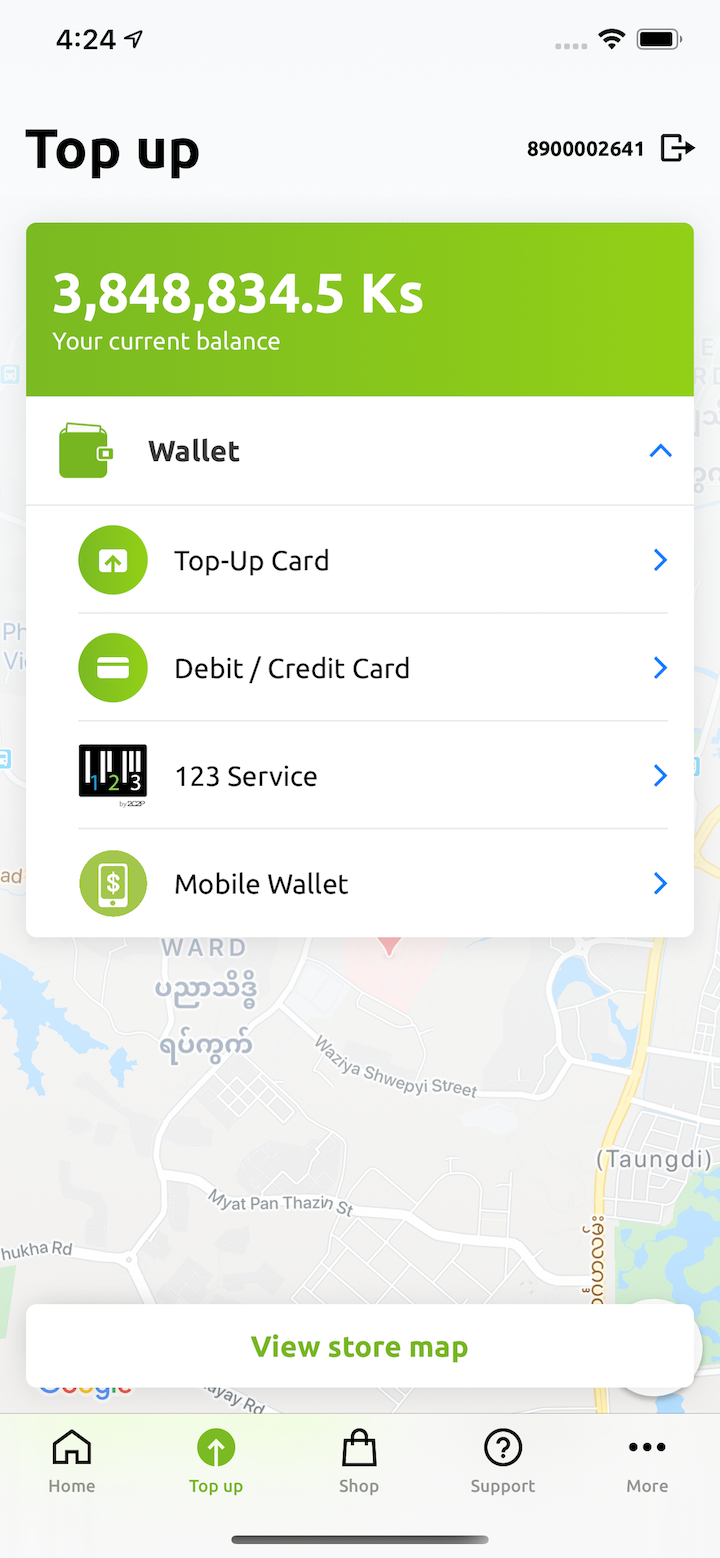Open the More tab
Viewport: 720px width, 1558px height.
tap(647, 1462)
